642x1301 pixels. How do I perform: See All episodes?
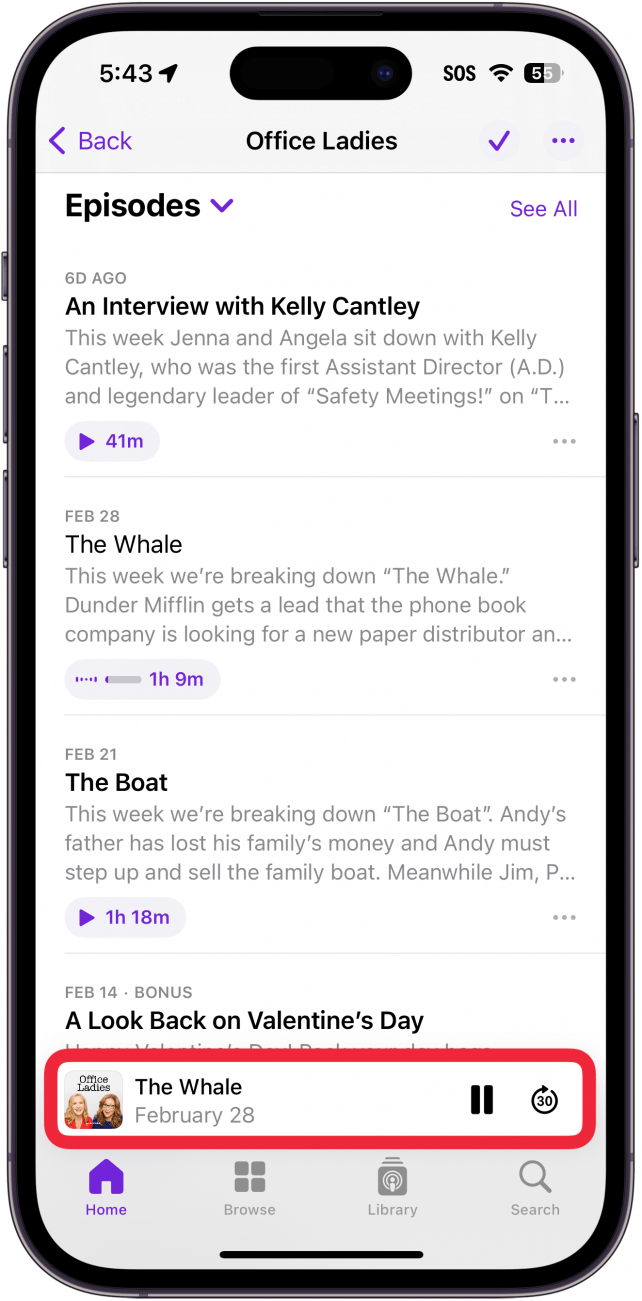click(x=543, y=209)
